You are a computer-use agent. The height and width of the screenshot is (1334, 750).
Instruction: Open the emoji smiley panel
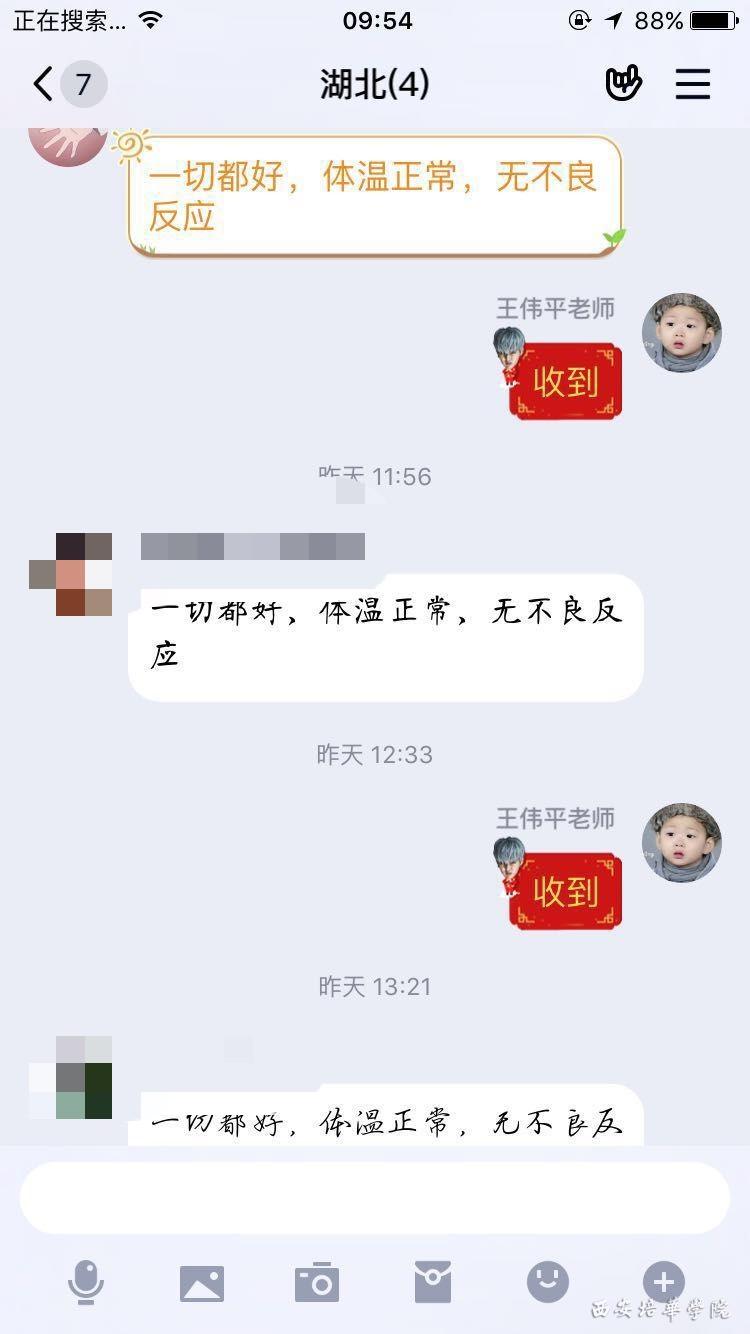click(x=548, y=1282)
